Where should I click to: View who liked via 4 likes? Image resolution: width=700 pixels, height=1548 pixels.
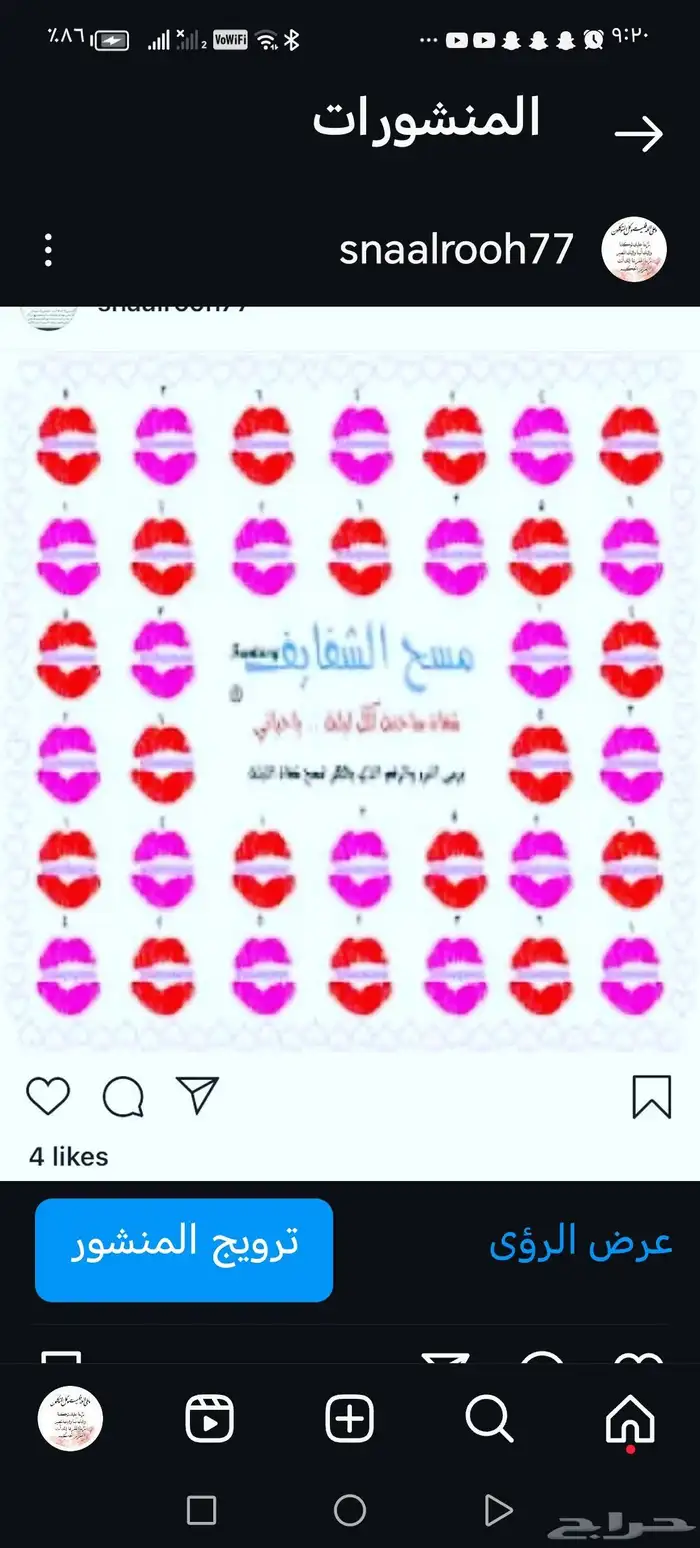pos(69,1157)
